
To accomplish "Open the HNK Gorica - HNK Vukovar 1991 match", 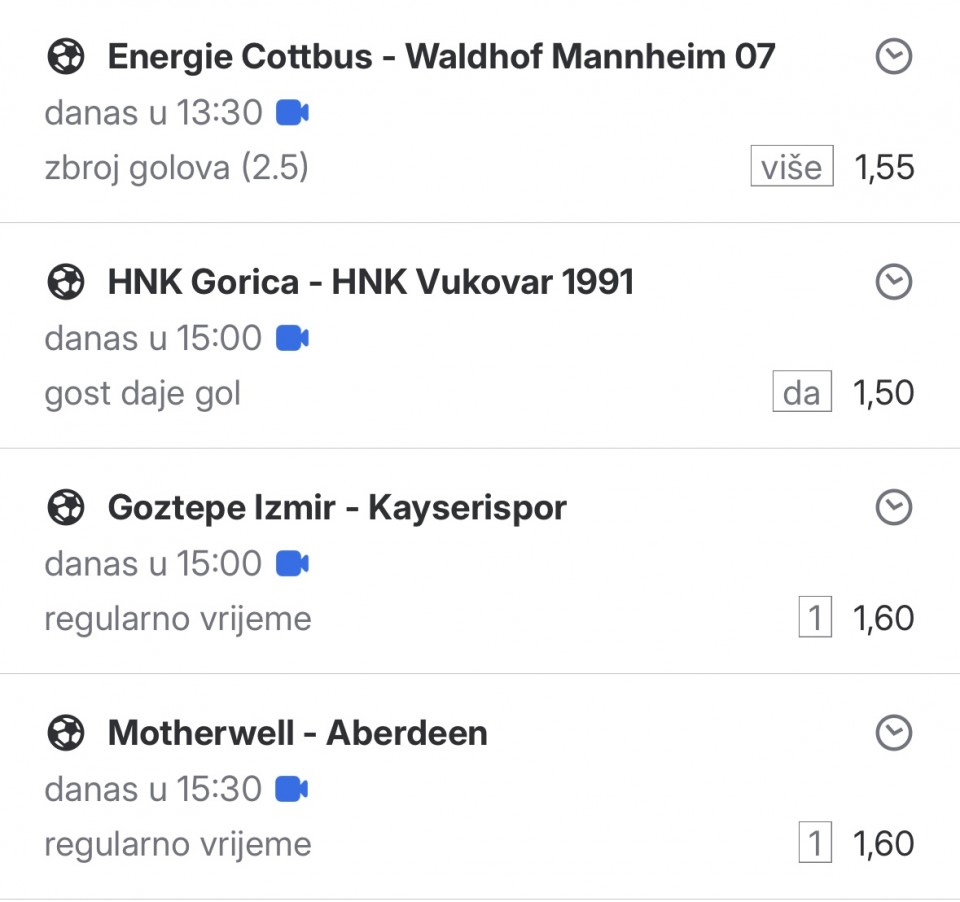I will click(x=370, y=283).
